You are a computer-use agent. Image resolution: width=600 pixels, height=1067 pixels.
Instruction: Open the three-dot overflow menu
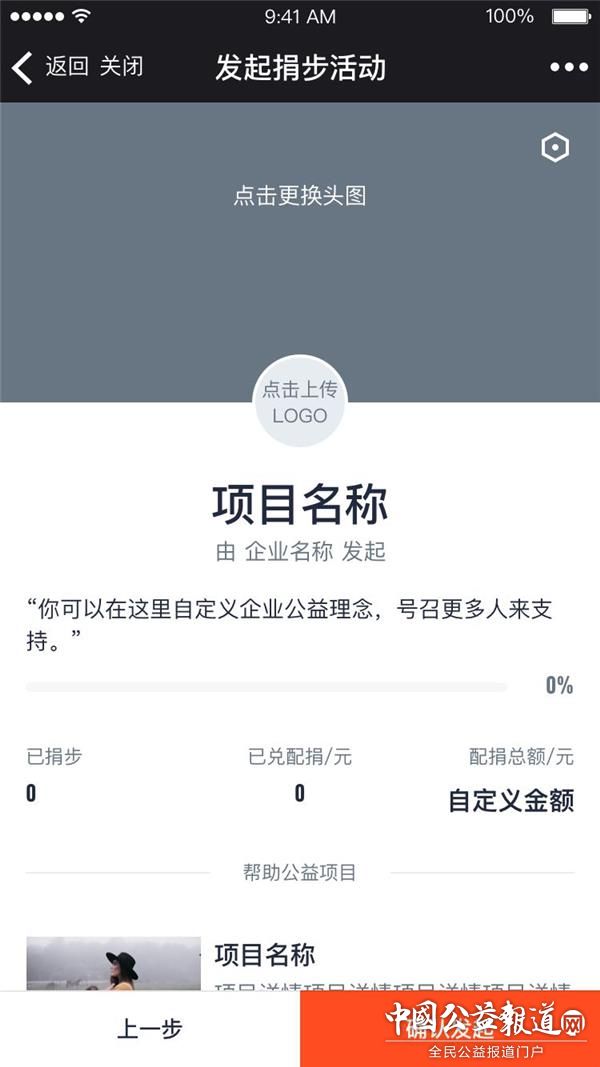[x=568, y=68]
